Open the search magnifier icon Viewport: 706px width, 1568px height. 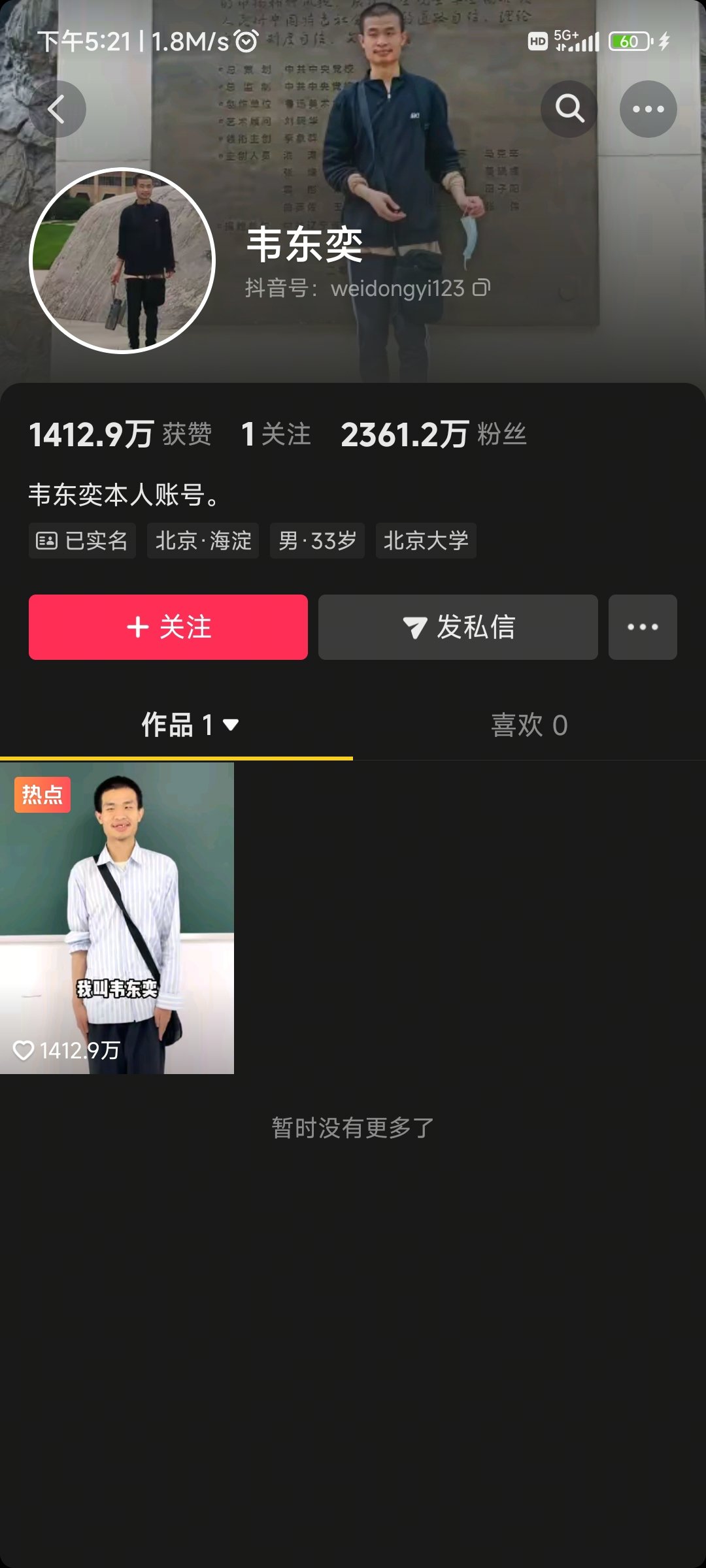pyautogui.click(x=569, y=109)
